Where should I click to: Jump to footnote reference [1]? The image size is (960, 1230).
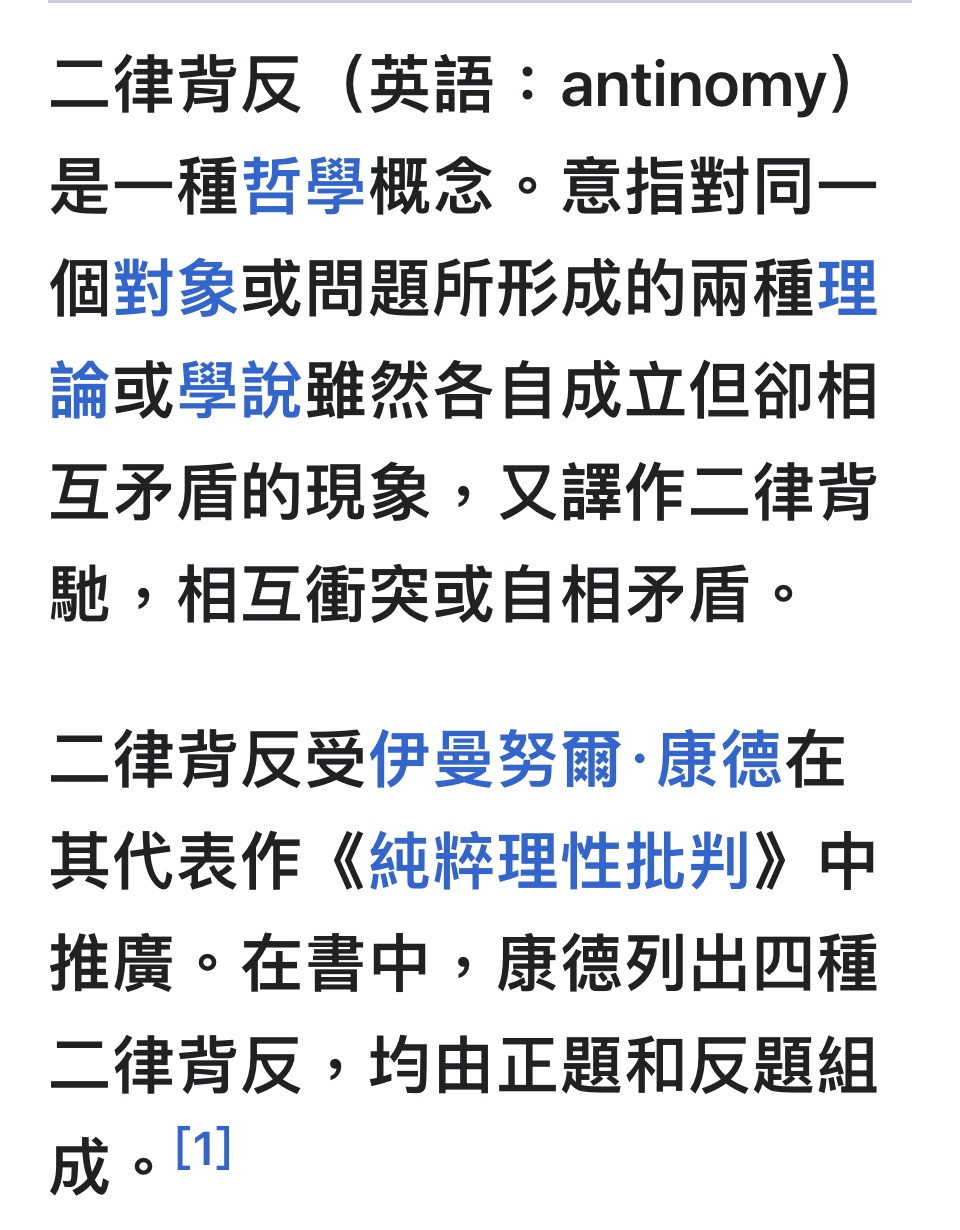coord(203,1148)
